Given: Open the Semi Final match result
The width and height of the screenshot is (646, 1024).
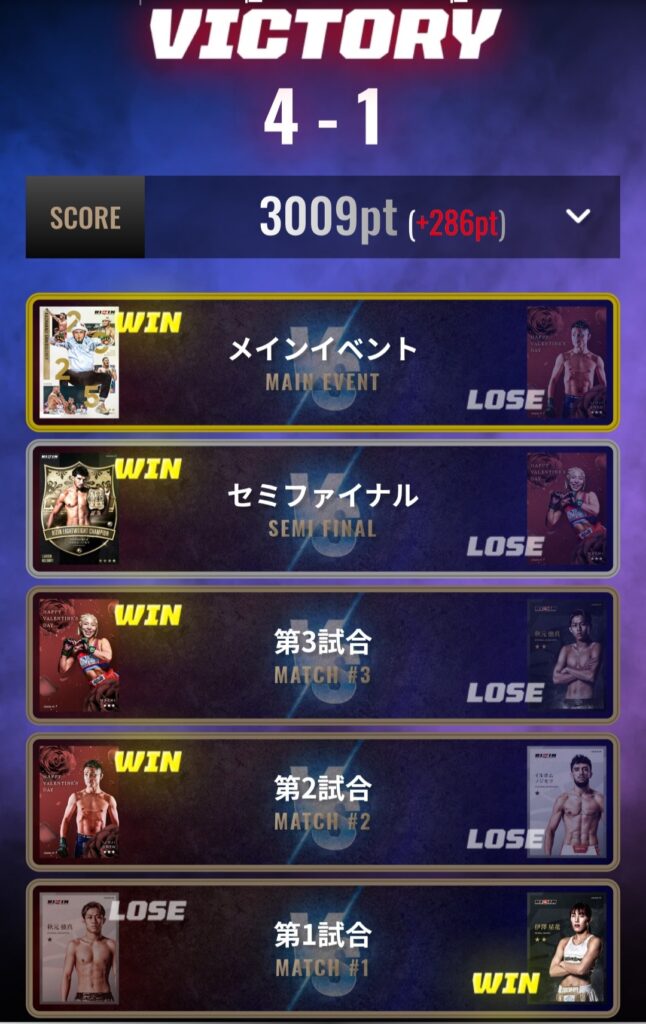Looking at the screenshot, I should point(322,508).
